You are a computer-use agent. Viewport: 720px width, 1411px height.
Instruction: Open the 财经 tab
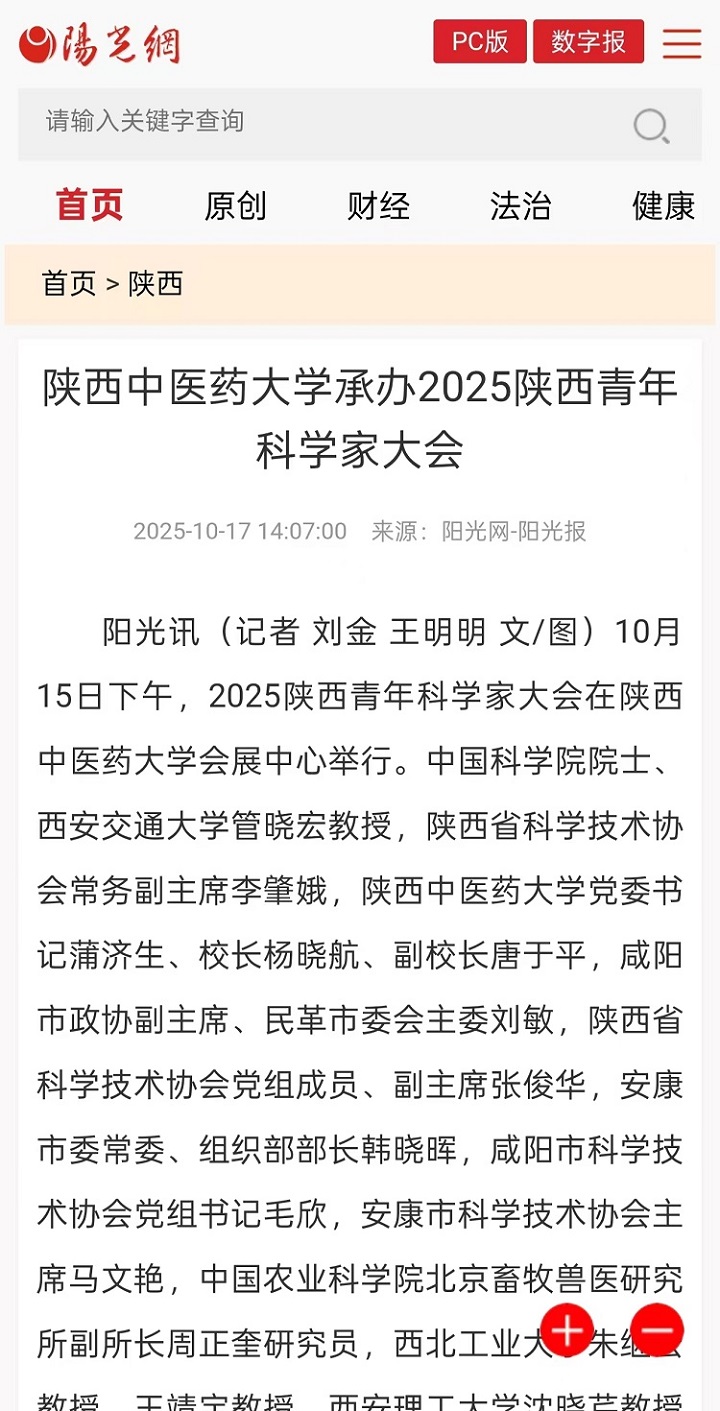[x=379, y=206]
